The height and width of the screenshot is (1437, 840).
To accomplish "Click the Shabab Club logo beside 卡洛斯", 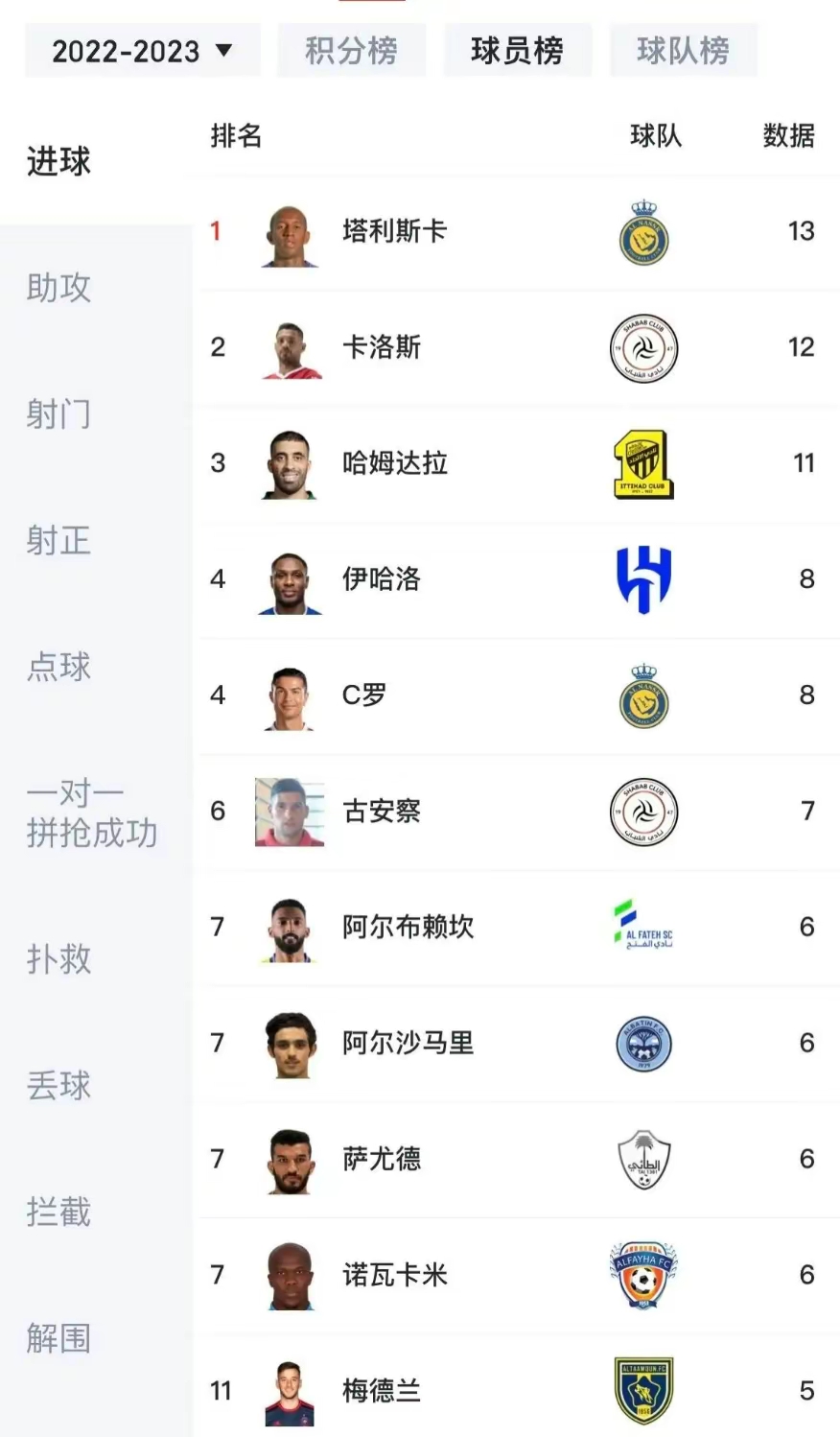I will pyautogui.click(x=642, y=348).
